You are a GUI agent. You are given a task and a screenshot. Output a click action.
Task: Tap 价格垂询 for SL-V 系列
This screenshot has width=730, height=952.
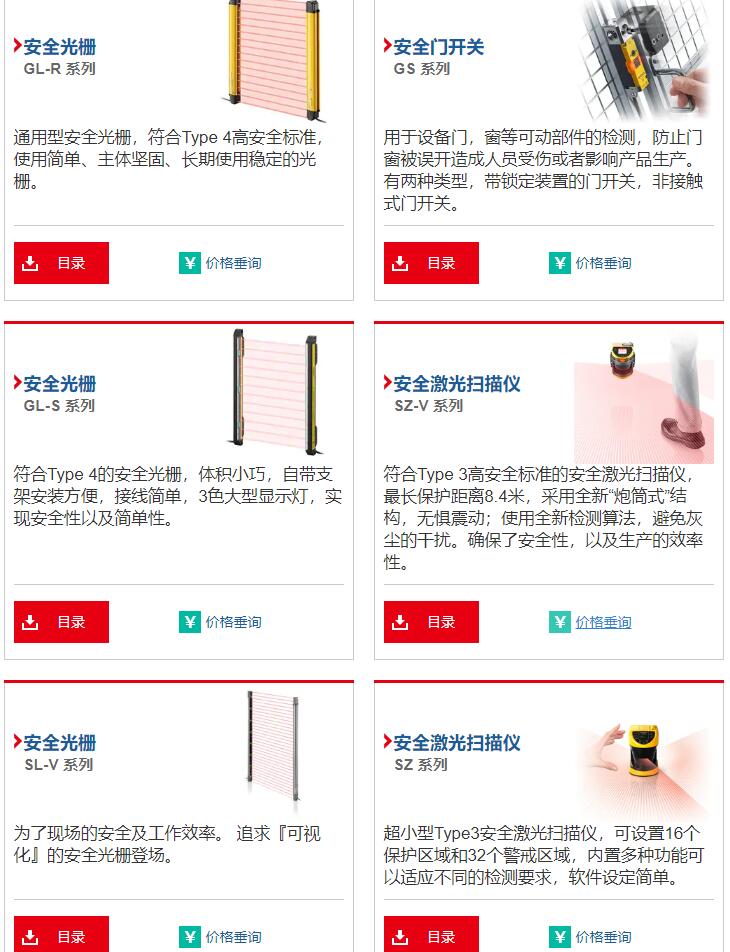[x=221, y=937]
